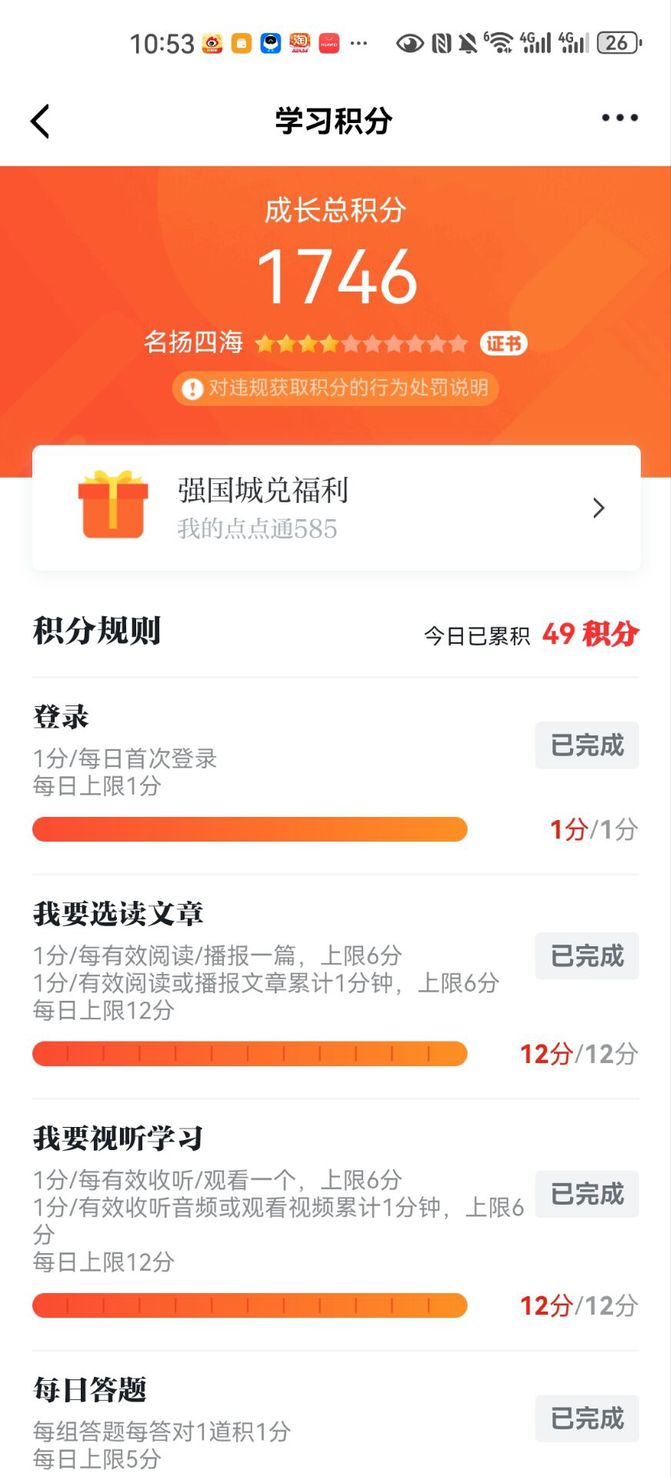Tap 已完成 button for 登录
Screen dimensions: 671x1477
click(x=587, y=745)
